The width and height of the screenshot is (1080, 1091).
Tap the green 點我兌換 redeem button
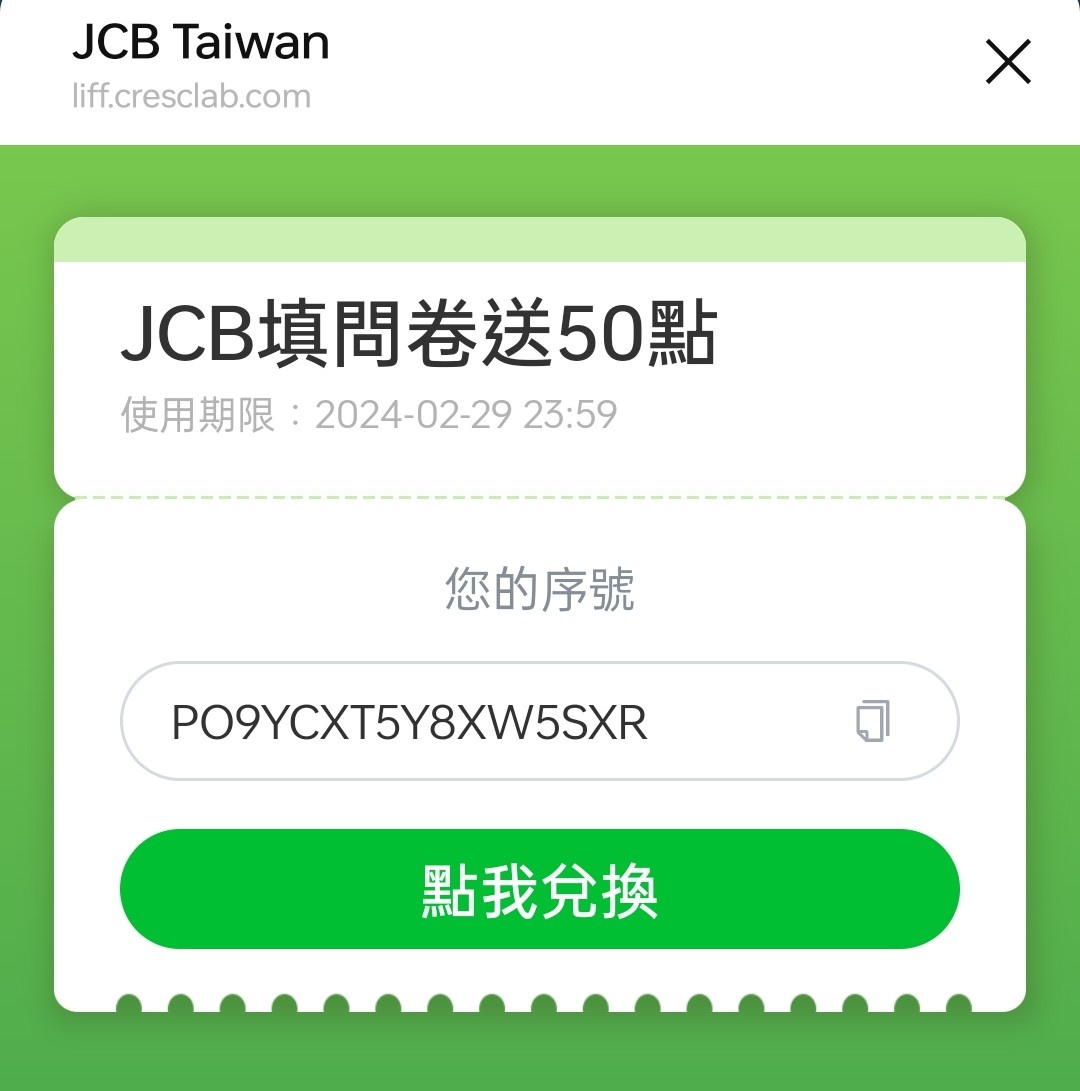click(539, 889)
